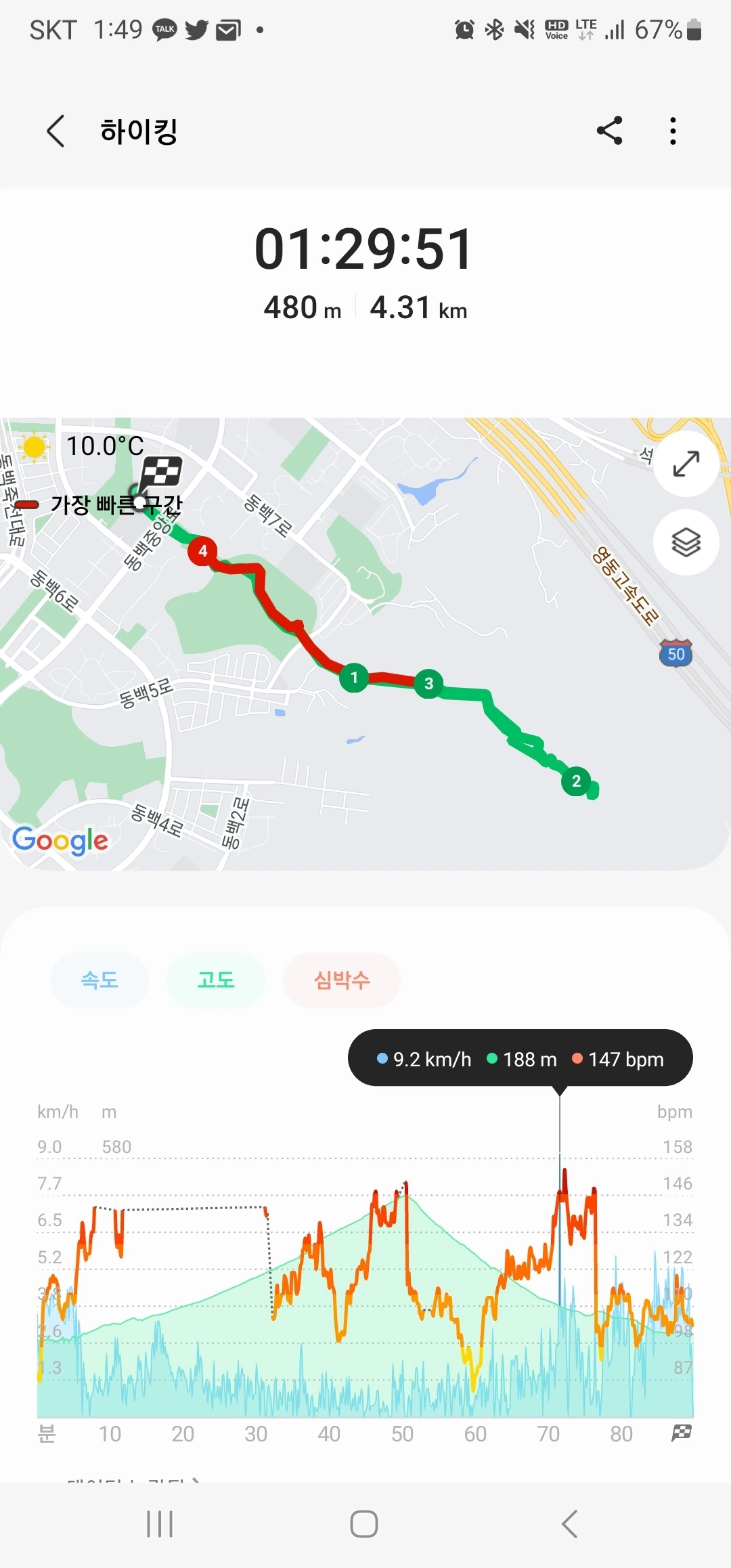Go back from the 하이킹 screen
The image size is (731, 1568).
tap(56, 131)
